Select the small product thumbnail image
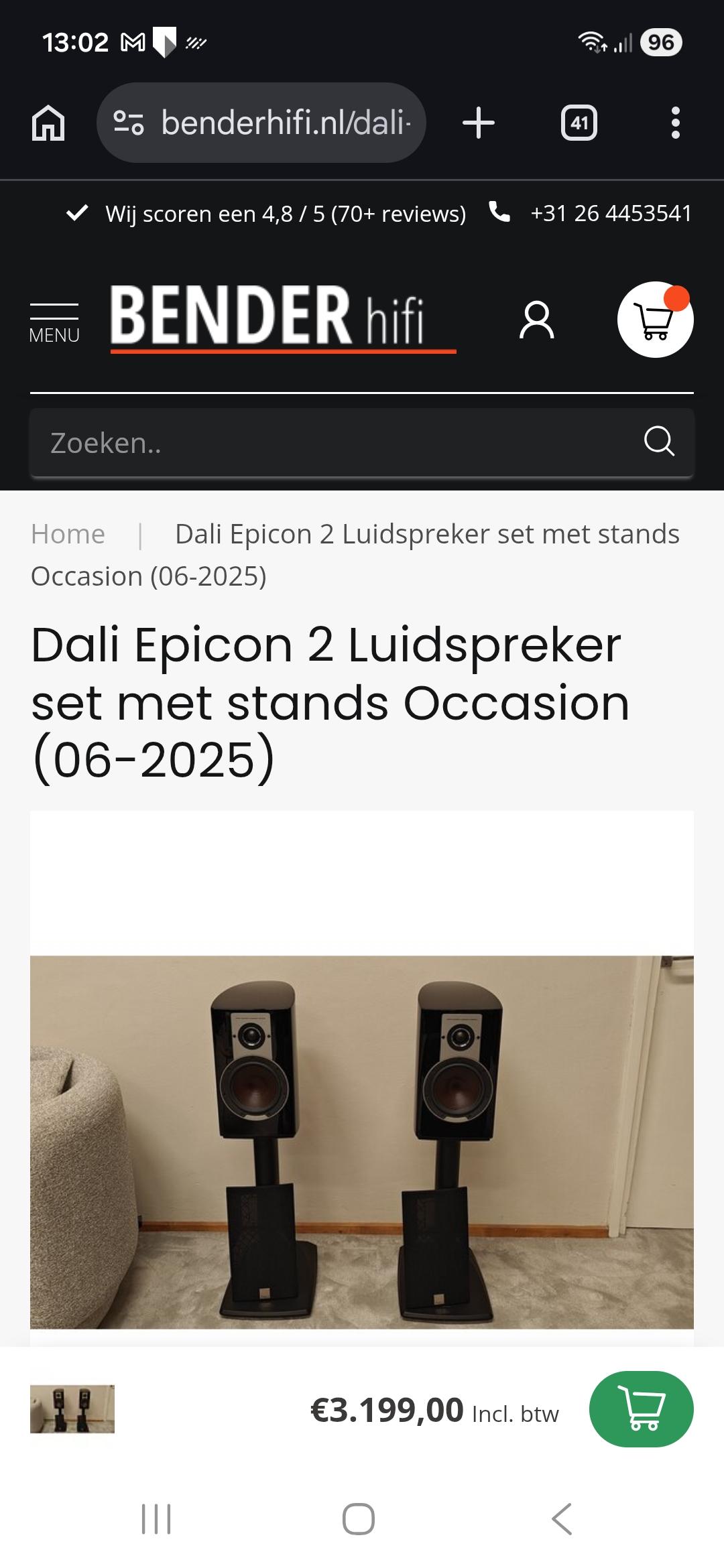The height and width of the screenshot is (1568, 724). [72, 1409]
